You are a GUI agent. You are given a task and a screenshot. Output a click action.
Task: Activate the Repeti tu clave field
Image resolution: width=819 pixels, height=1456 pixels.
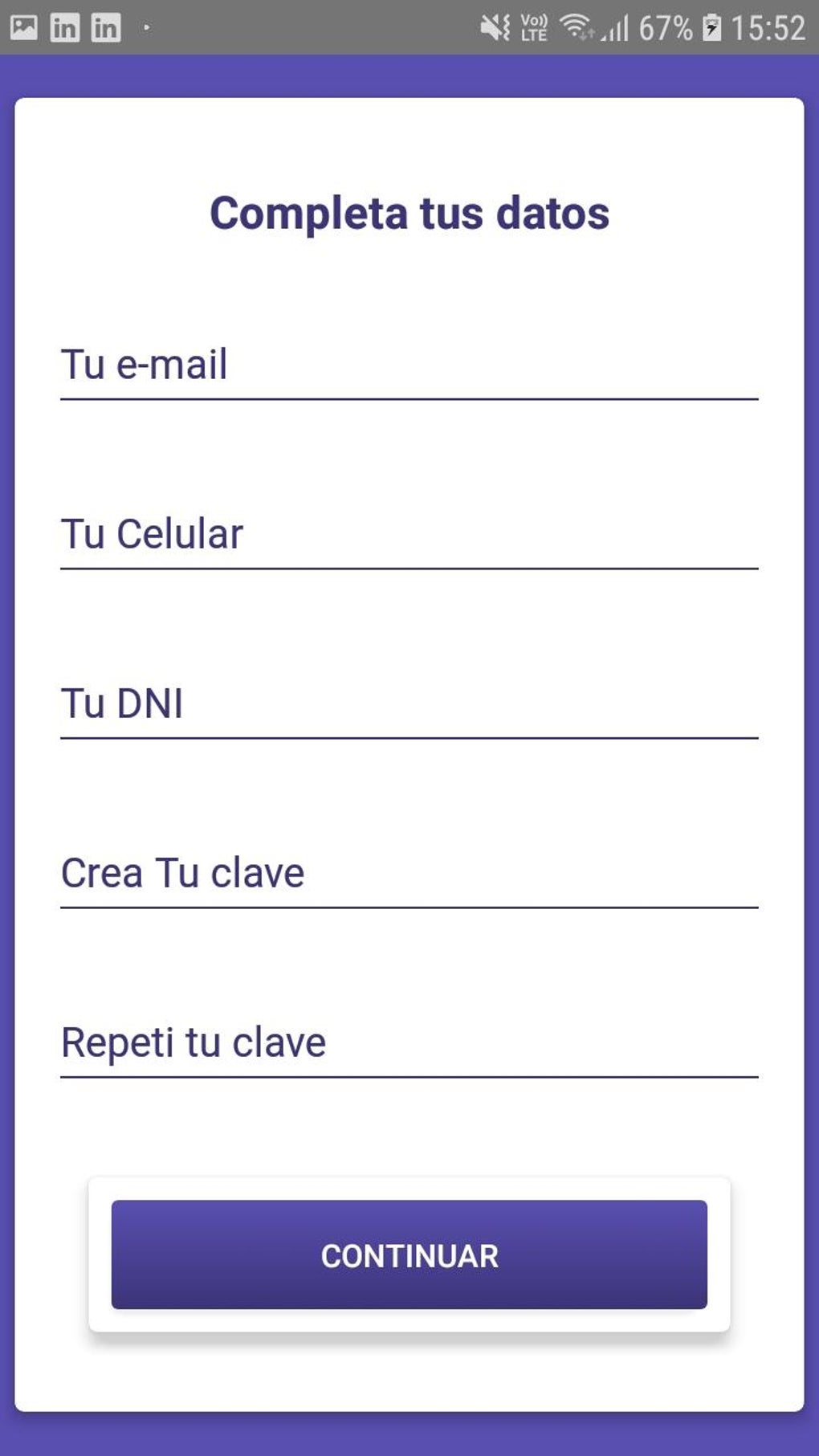(x=409, y=1043)
